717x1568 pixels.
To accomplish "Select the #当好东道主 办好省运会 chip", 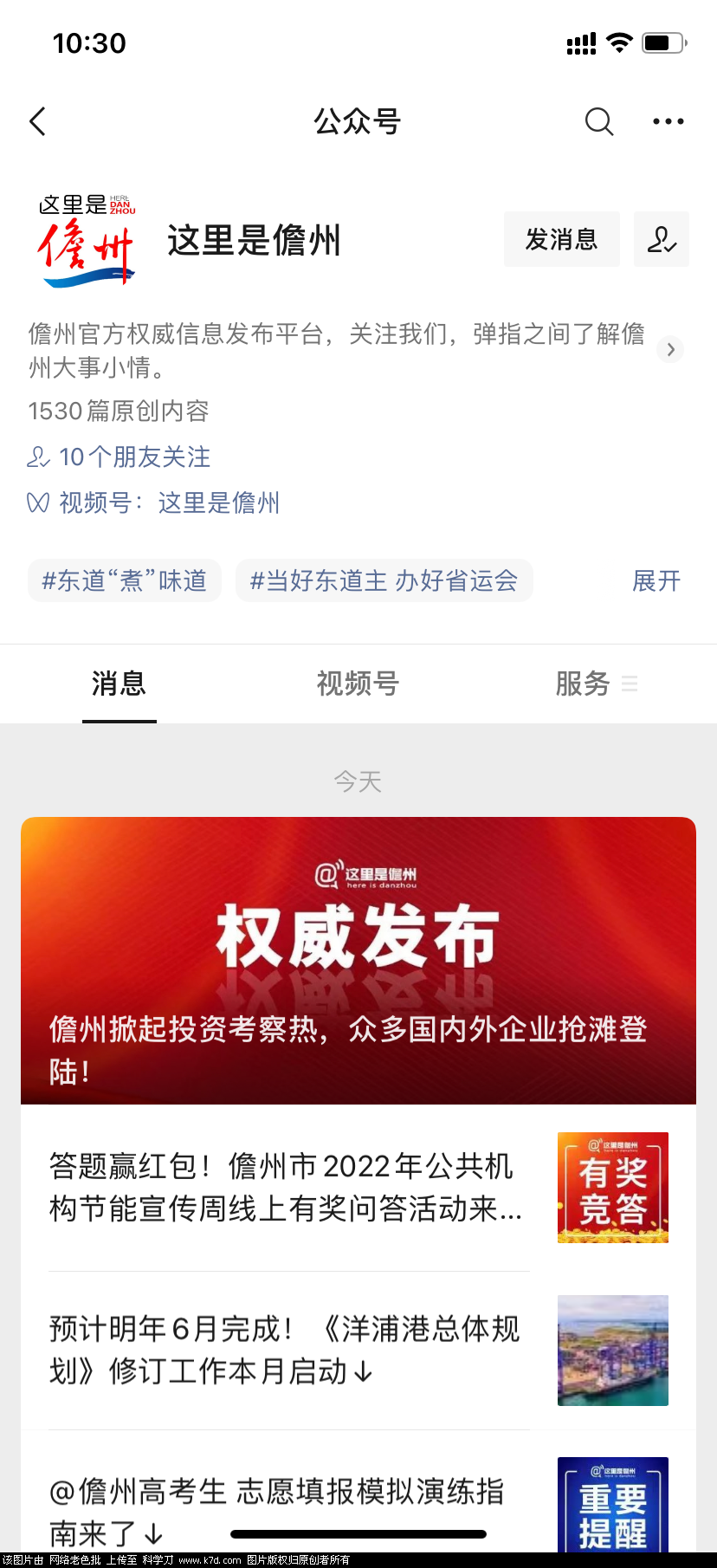I will tap(384, 580).
